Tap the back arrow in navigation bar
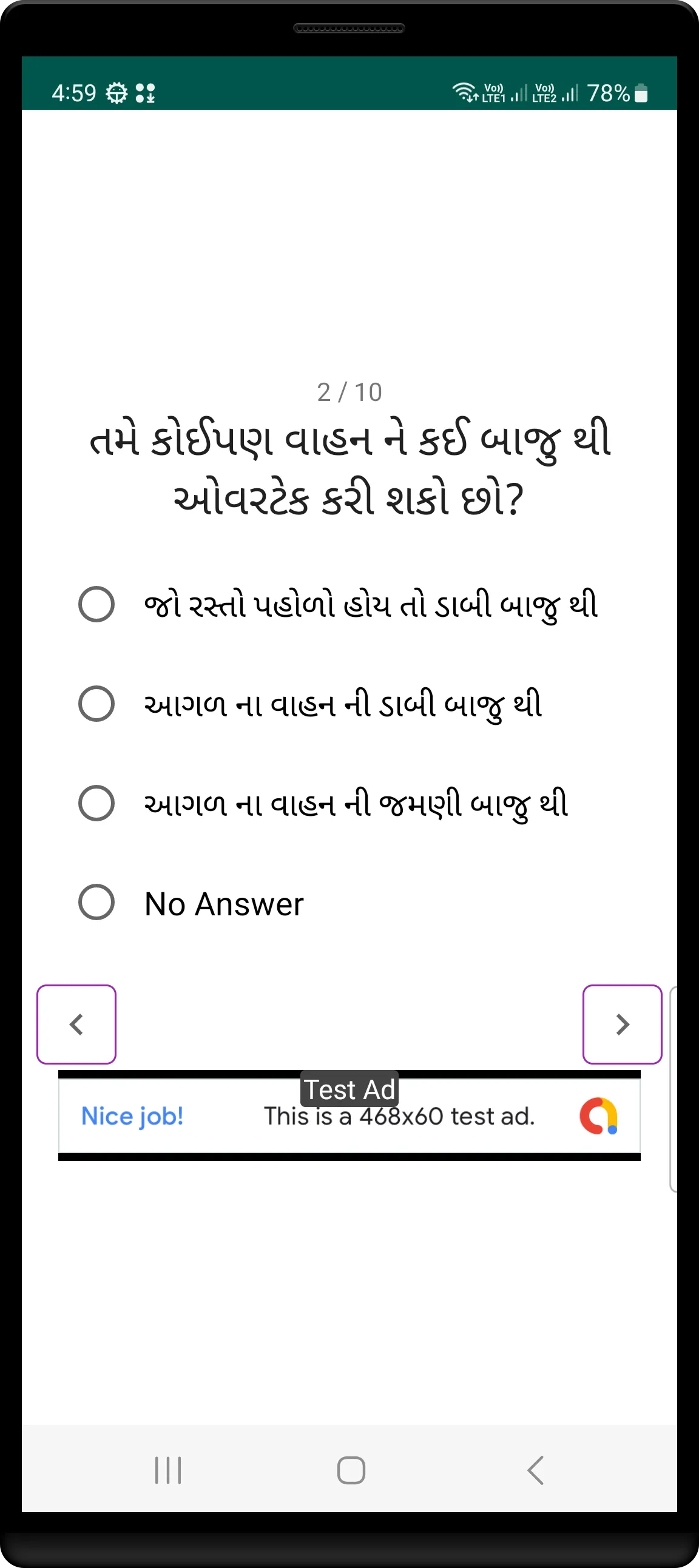 click(535, 1471)
